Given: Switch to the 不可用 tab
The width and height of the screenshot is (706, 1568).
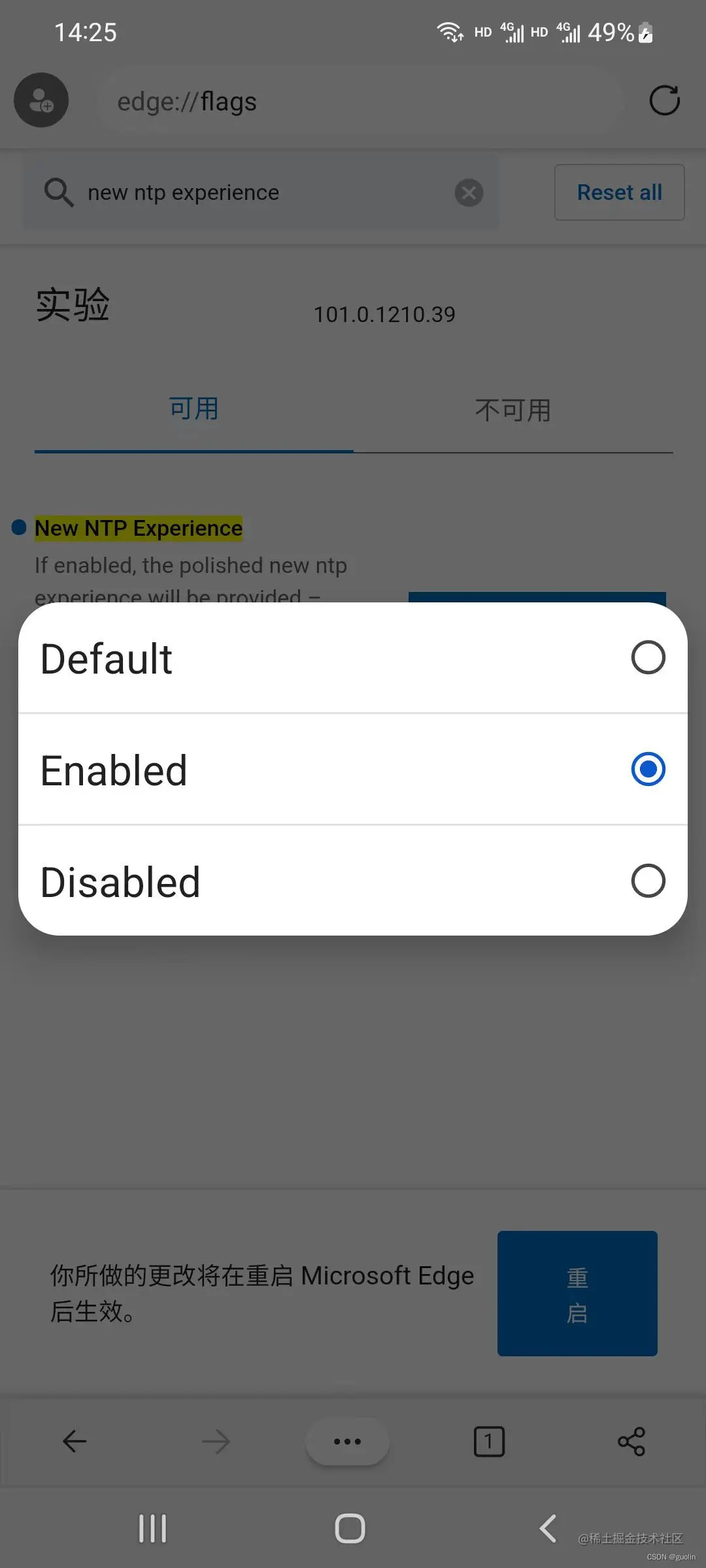Looking at the screenshot, I should pyautogui.click(x=513, y=411).
